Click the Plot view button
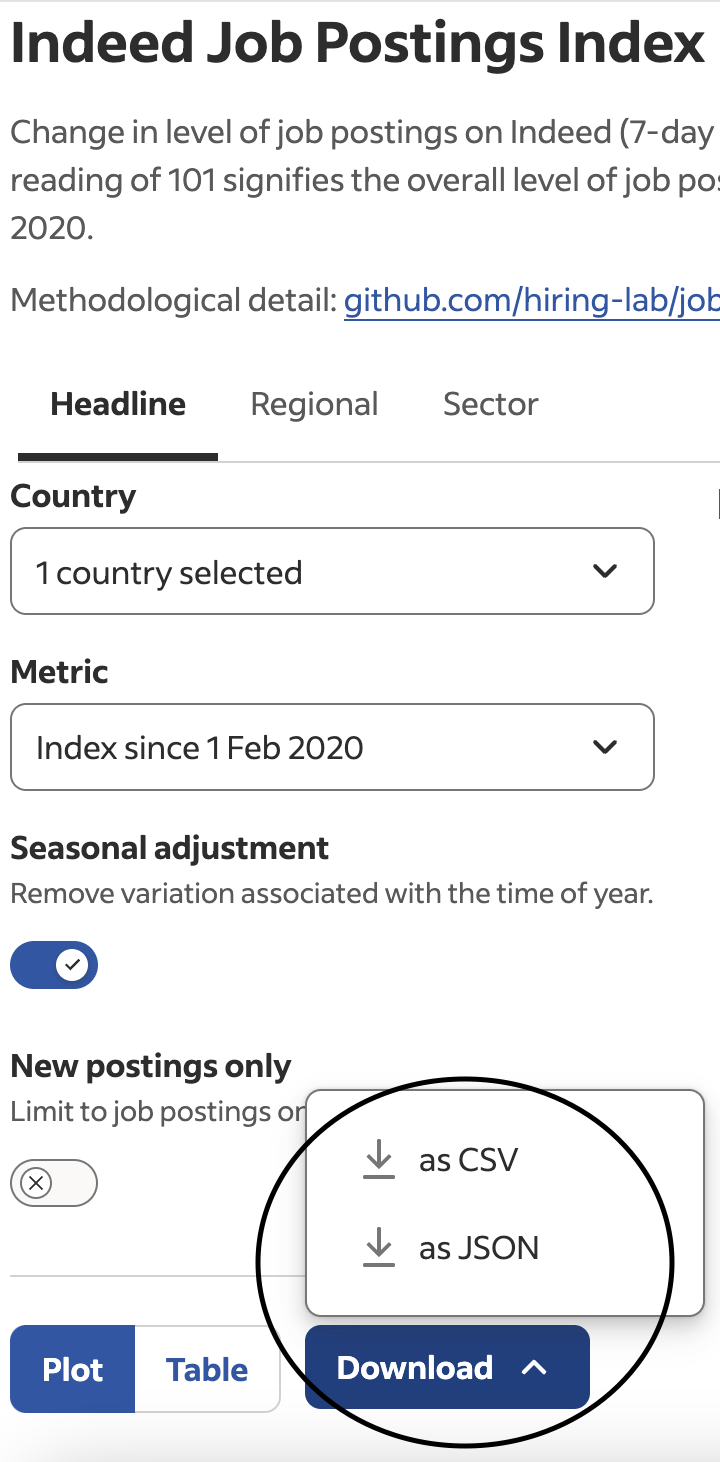720x1462 pixels. 72,1368
